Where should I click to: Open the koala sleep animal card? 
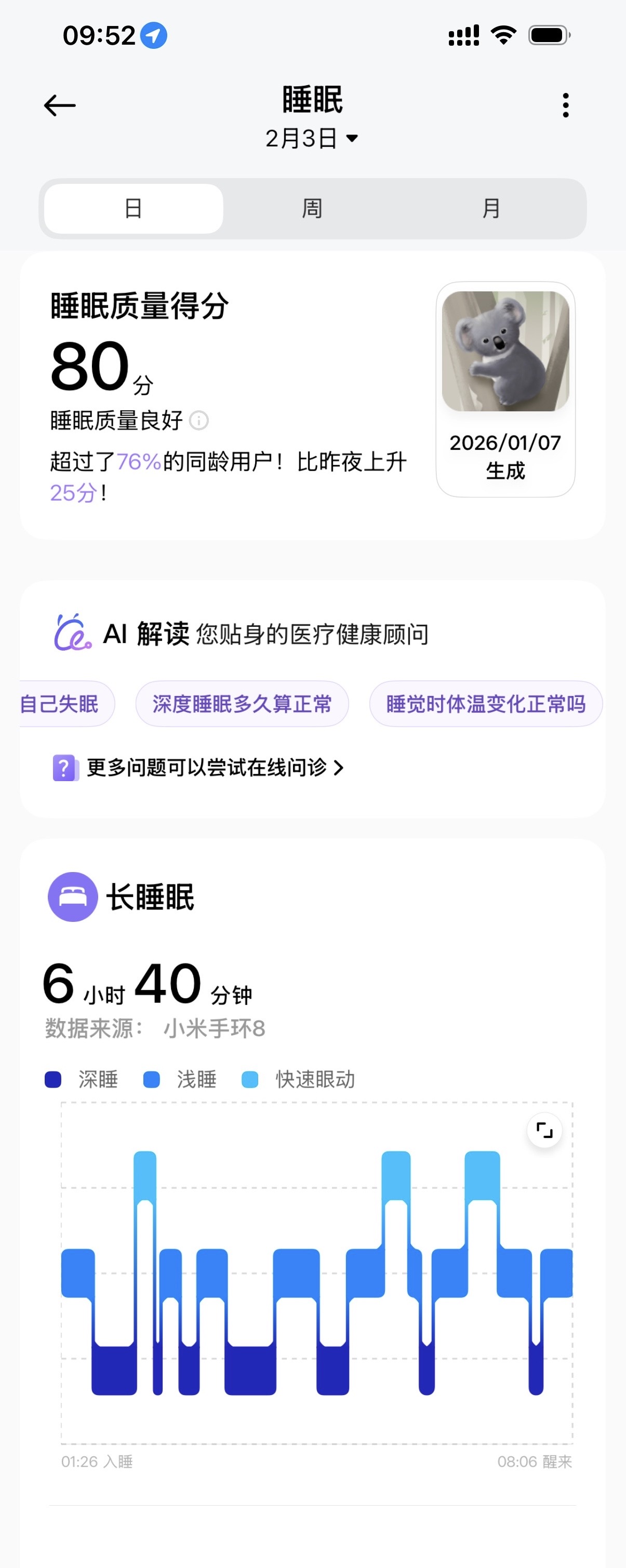[505, 389]
